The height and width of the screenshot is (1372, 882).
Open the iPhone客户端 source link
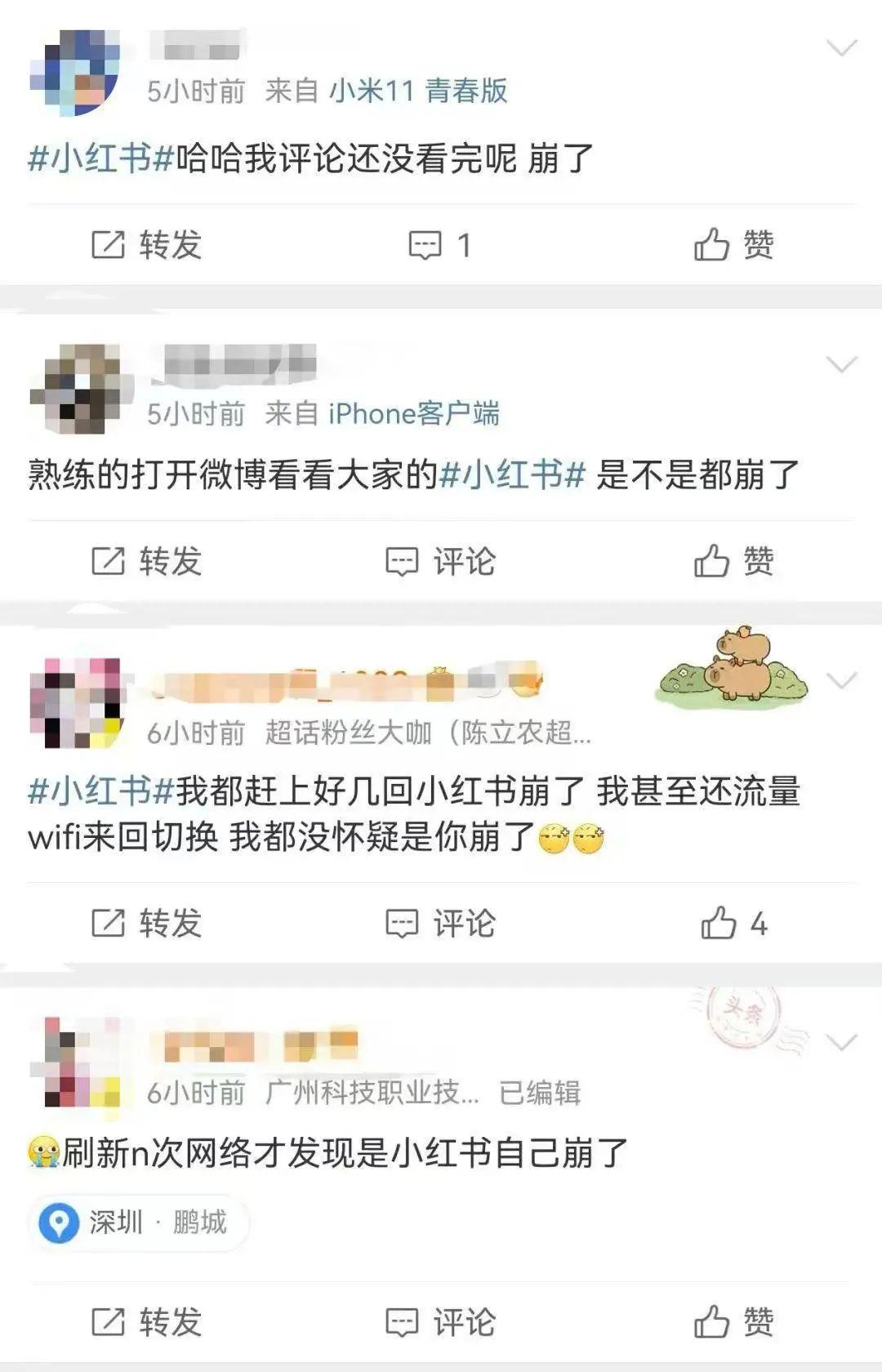tap(413, 414)
